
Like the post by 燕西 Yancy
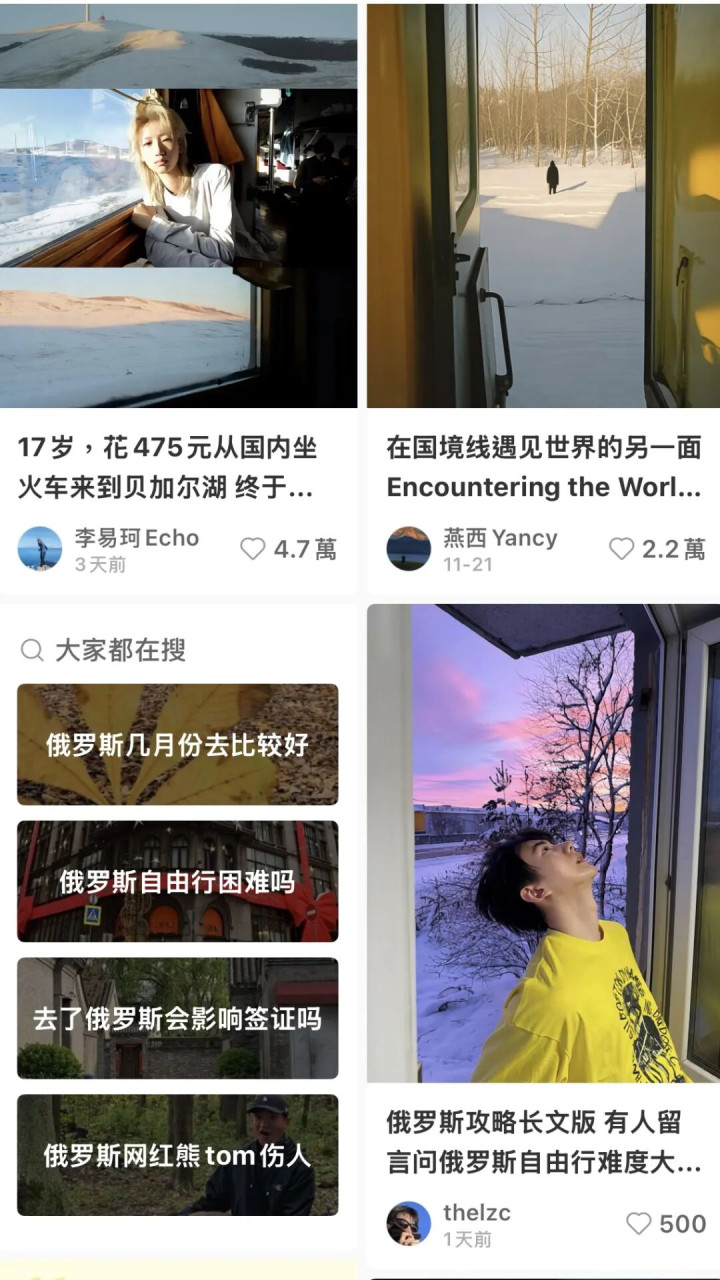[x=622, y=549]
